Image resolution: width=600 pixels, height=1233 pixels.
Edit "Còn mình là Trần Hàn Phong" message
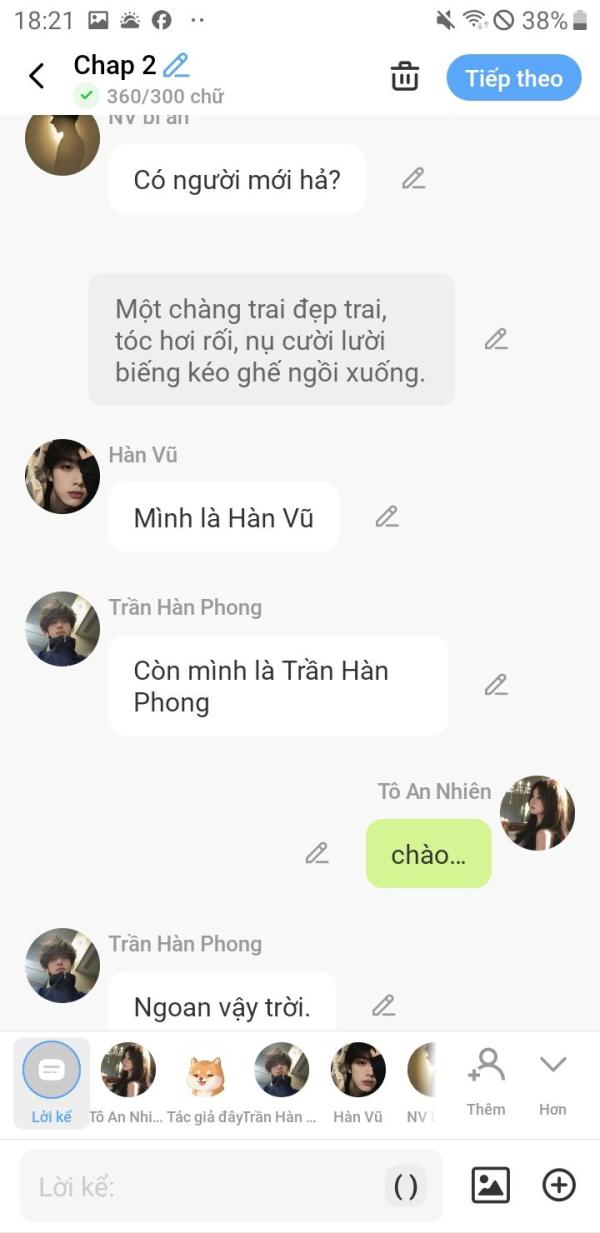click(x=496, y=685)
